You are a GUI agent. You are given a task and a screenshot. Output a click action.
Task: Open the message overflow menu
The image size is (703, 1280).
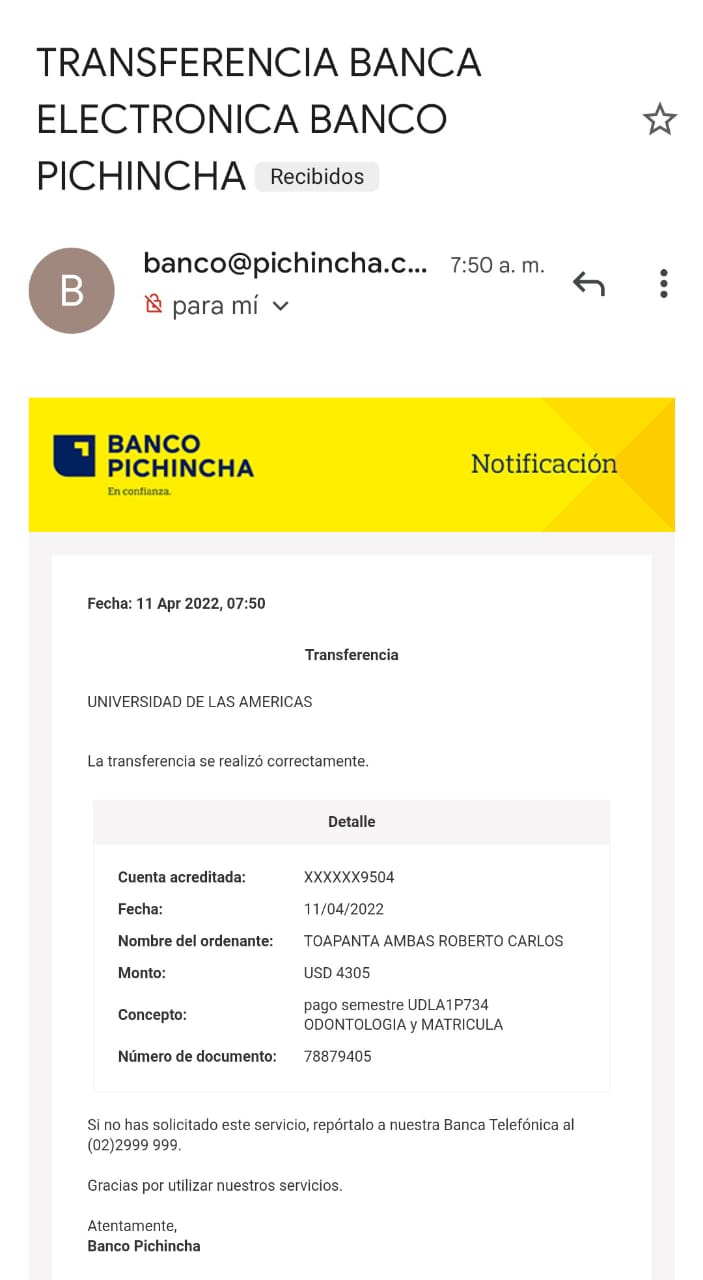click(x=663, y=284)
